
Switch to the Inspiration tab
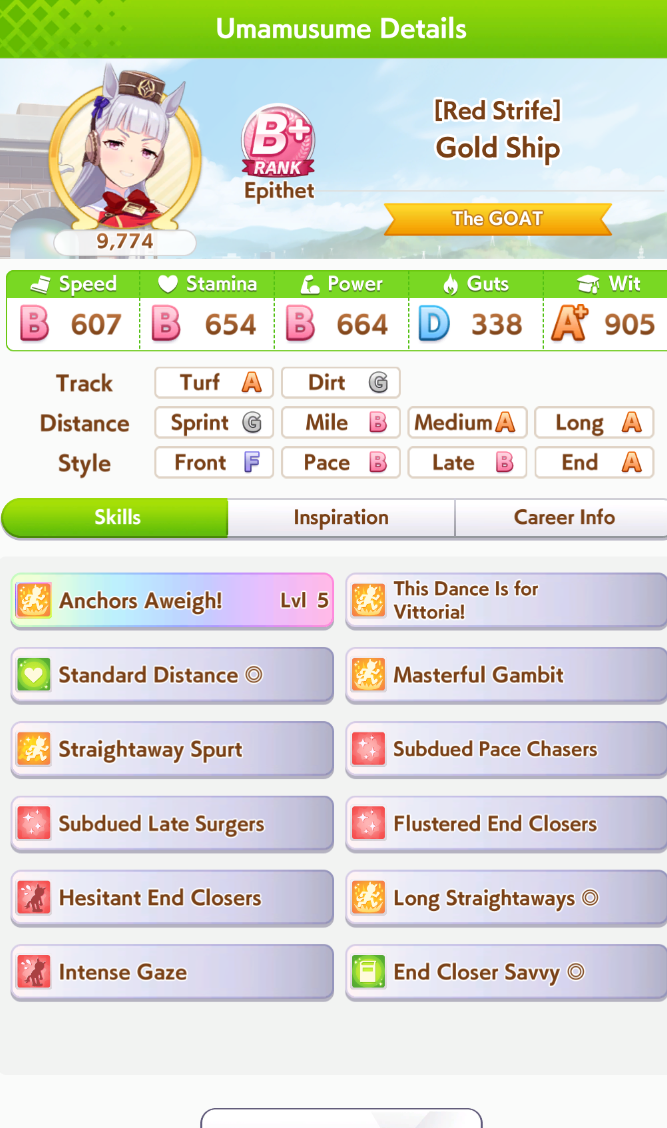click(341, 518)
